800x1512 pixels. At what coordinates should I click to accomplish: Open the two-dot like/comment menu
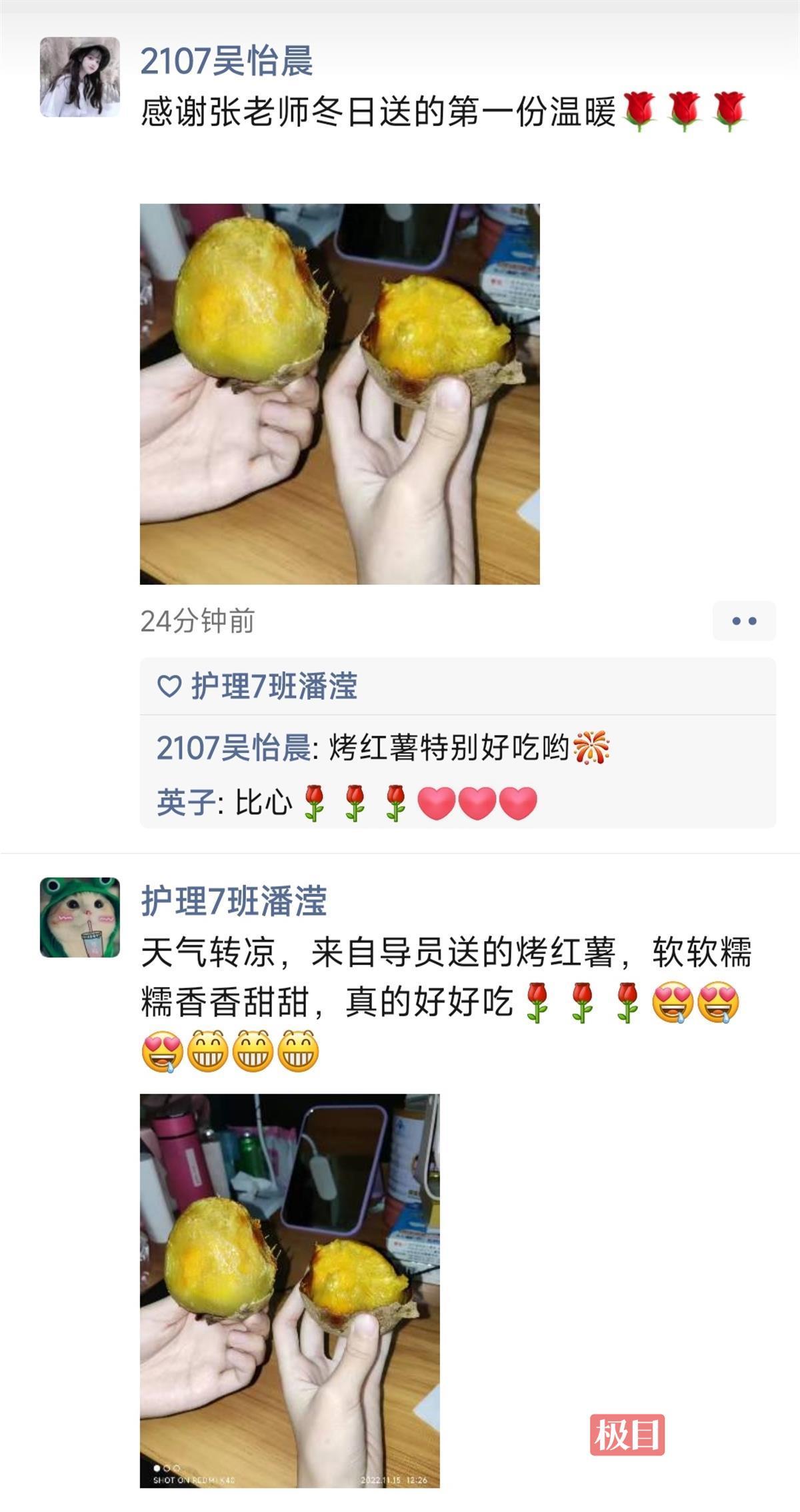tap(744, 621)
